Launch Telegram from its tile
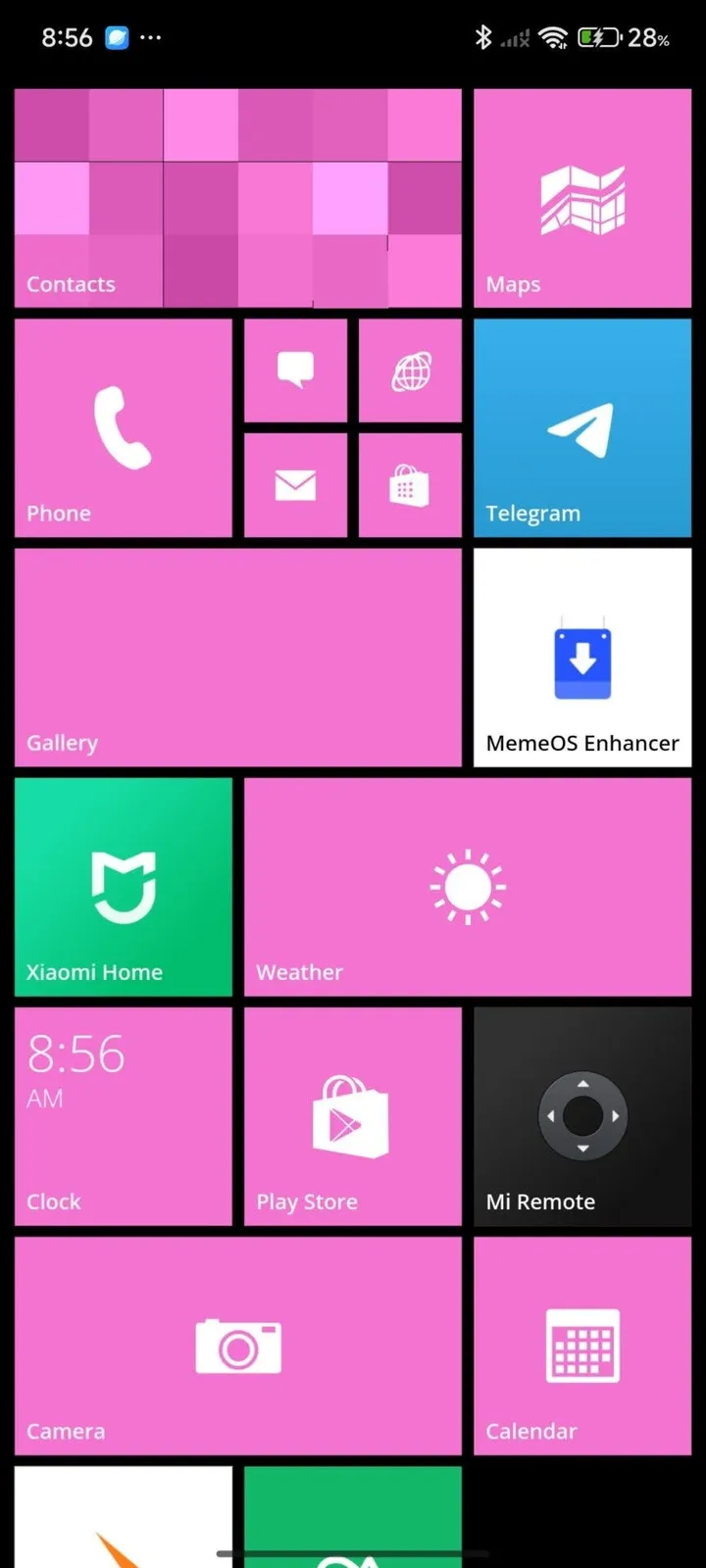 [582, 426]
